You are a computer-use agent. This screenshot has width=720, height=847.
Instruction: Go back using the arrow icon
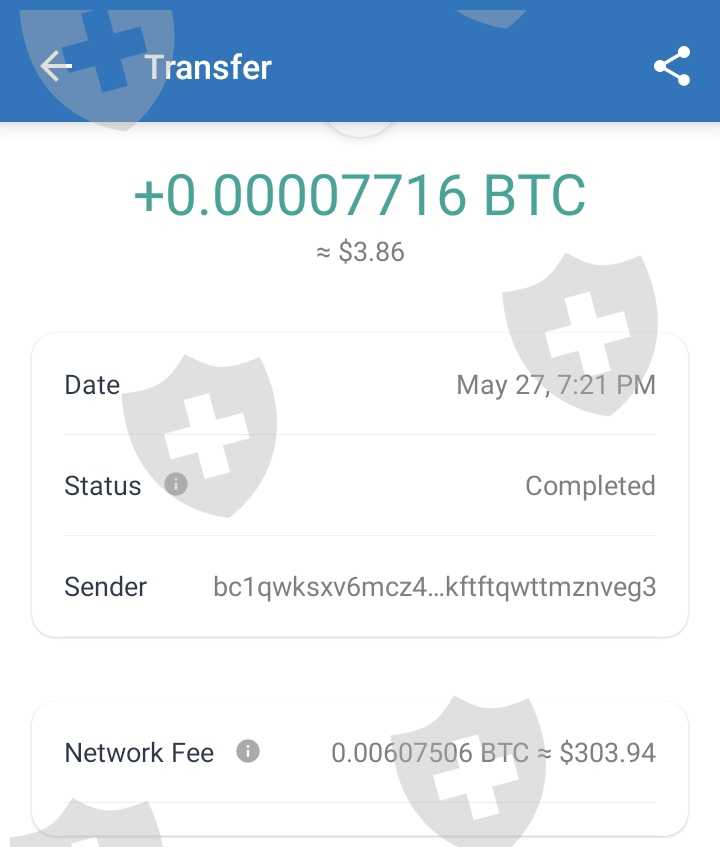pos(56,66)
